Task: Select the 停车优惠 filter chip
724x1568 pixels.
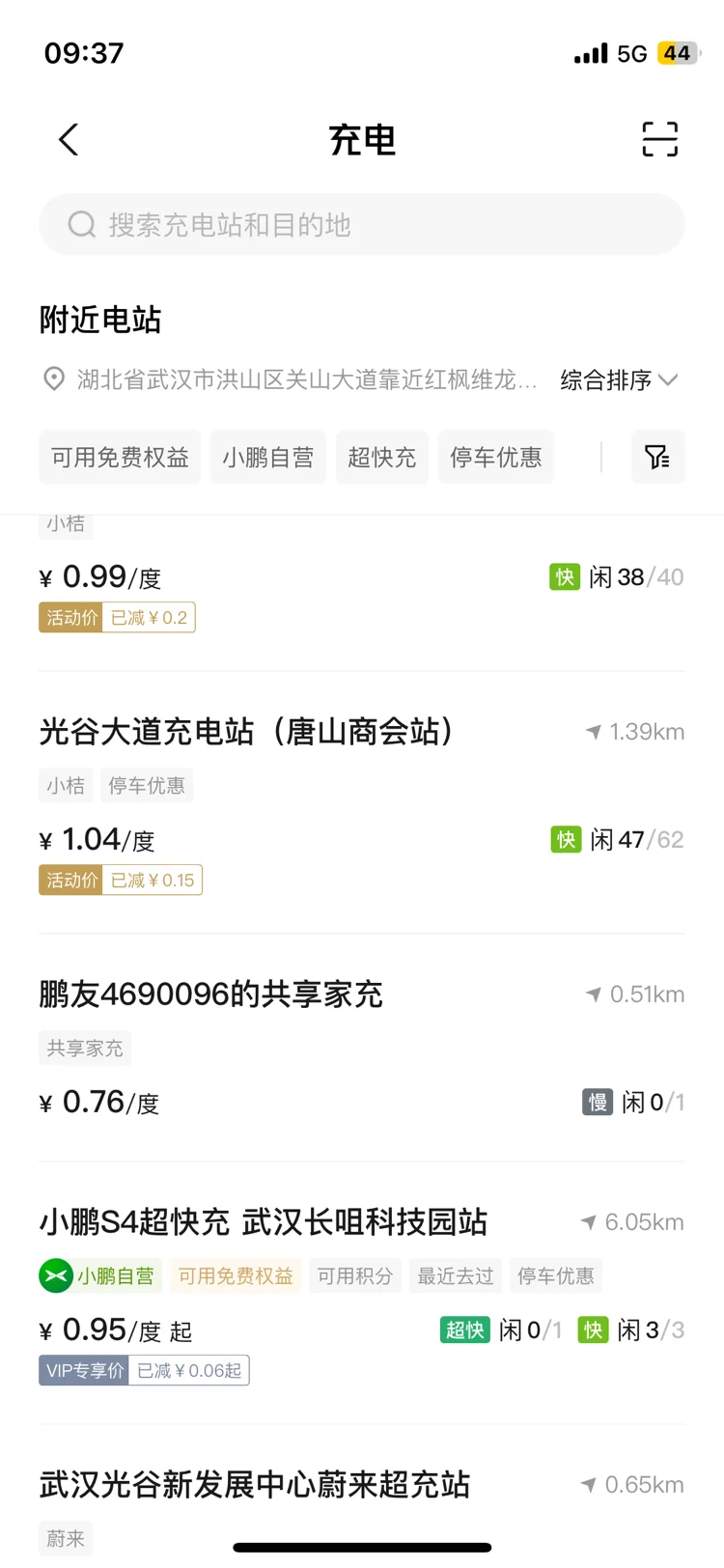Action: [x=496, y=457]
